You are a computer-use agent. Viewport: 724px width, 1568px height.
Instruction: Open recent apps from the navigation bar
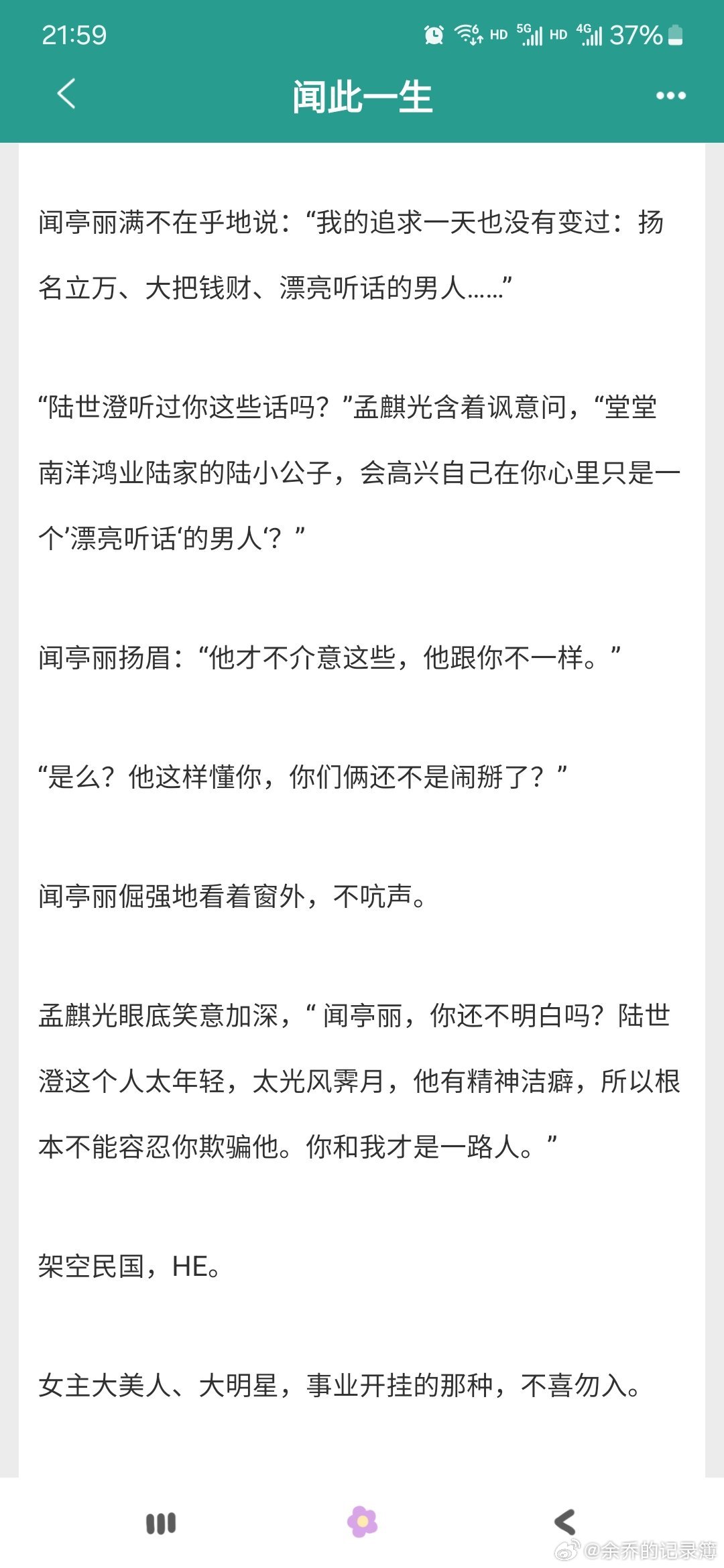[x=161, y=1523]
